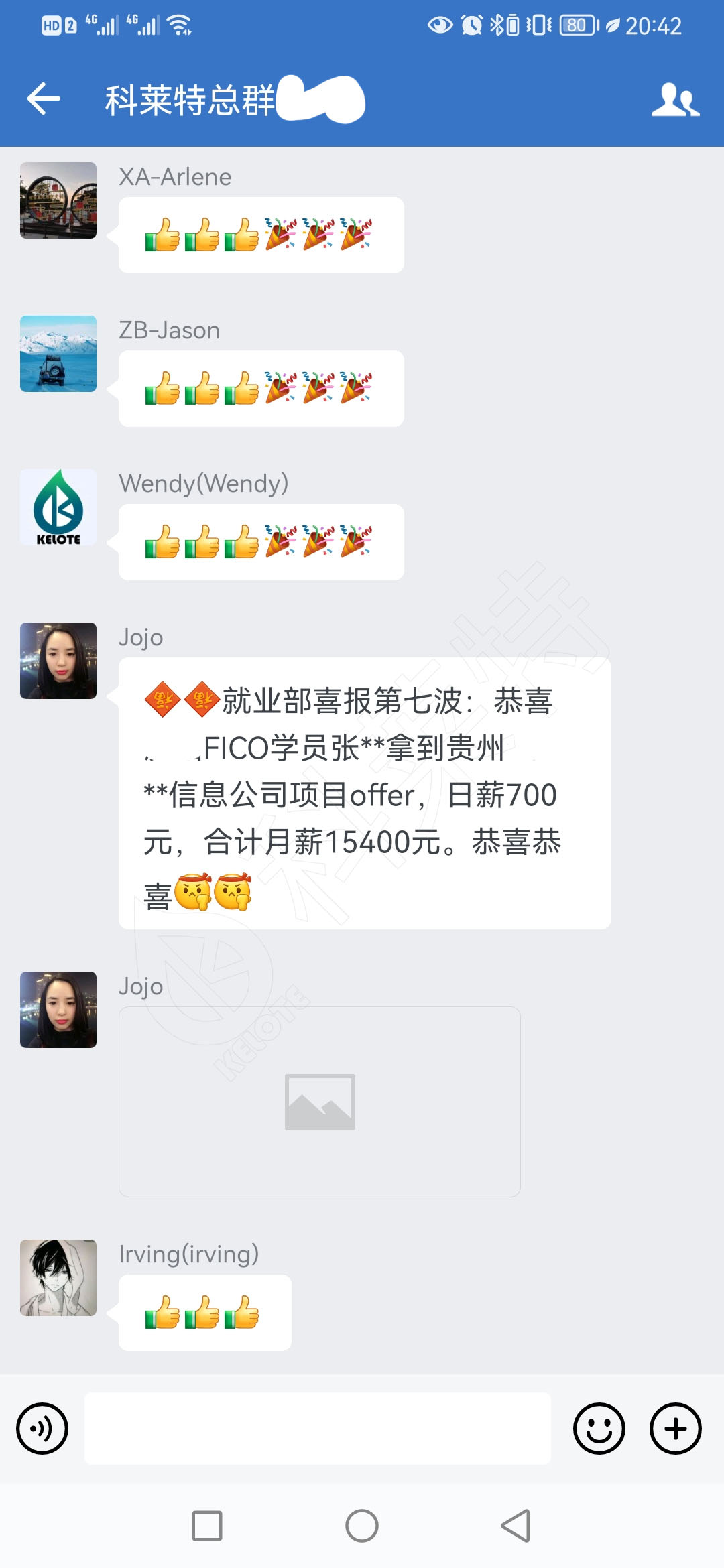Image resolution: width=724 pixels, height=1568 pixels.
Task: Open the image message sent by Jojo
Action: [319, 1102]
